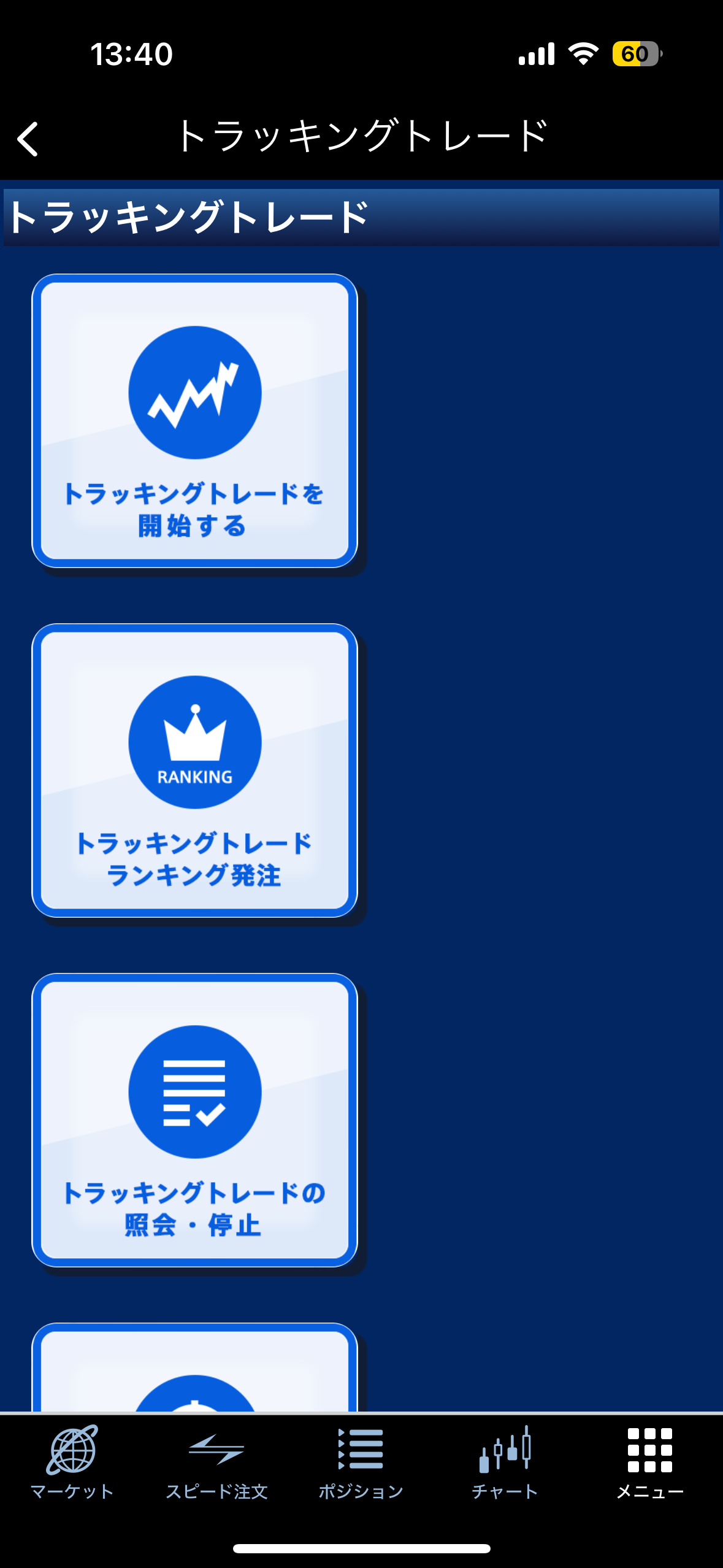The image size is (723, 1568).
Task: Switch to the マーケット tab
Action: (x=72, y=1462)
